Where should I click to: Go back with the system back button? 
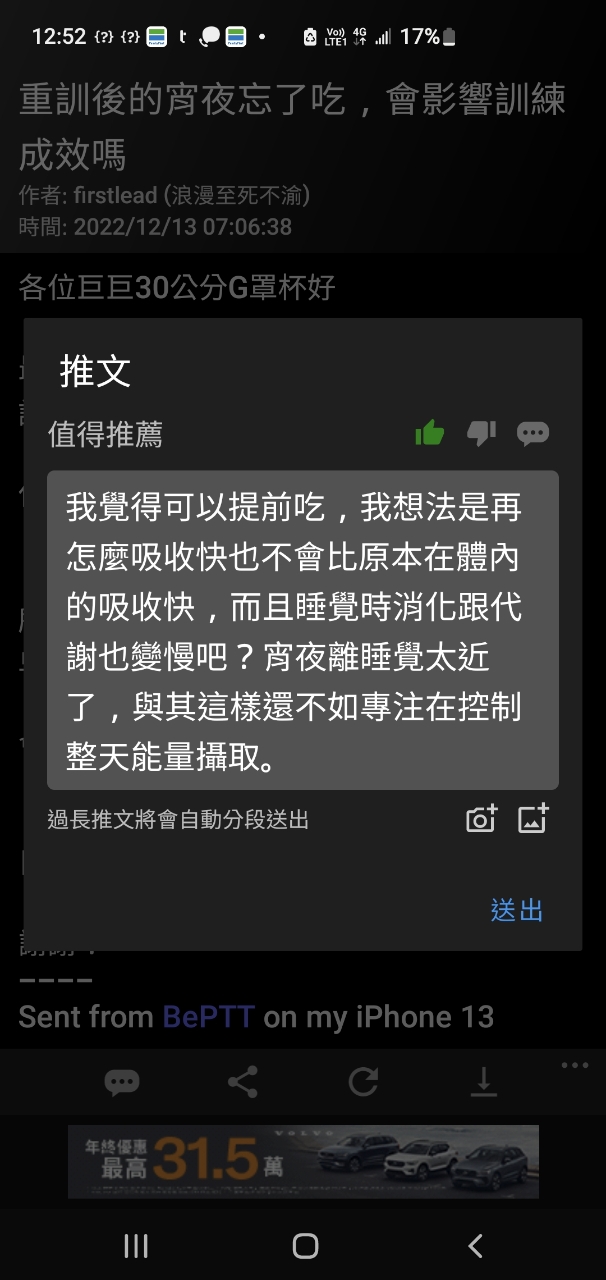click(475, 1245)
